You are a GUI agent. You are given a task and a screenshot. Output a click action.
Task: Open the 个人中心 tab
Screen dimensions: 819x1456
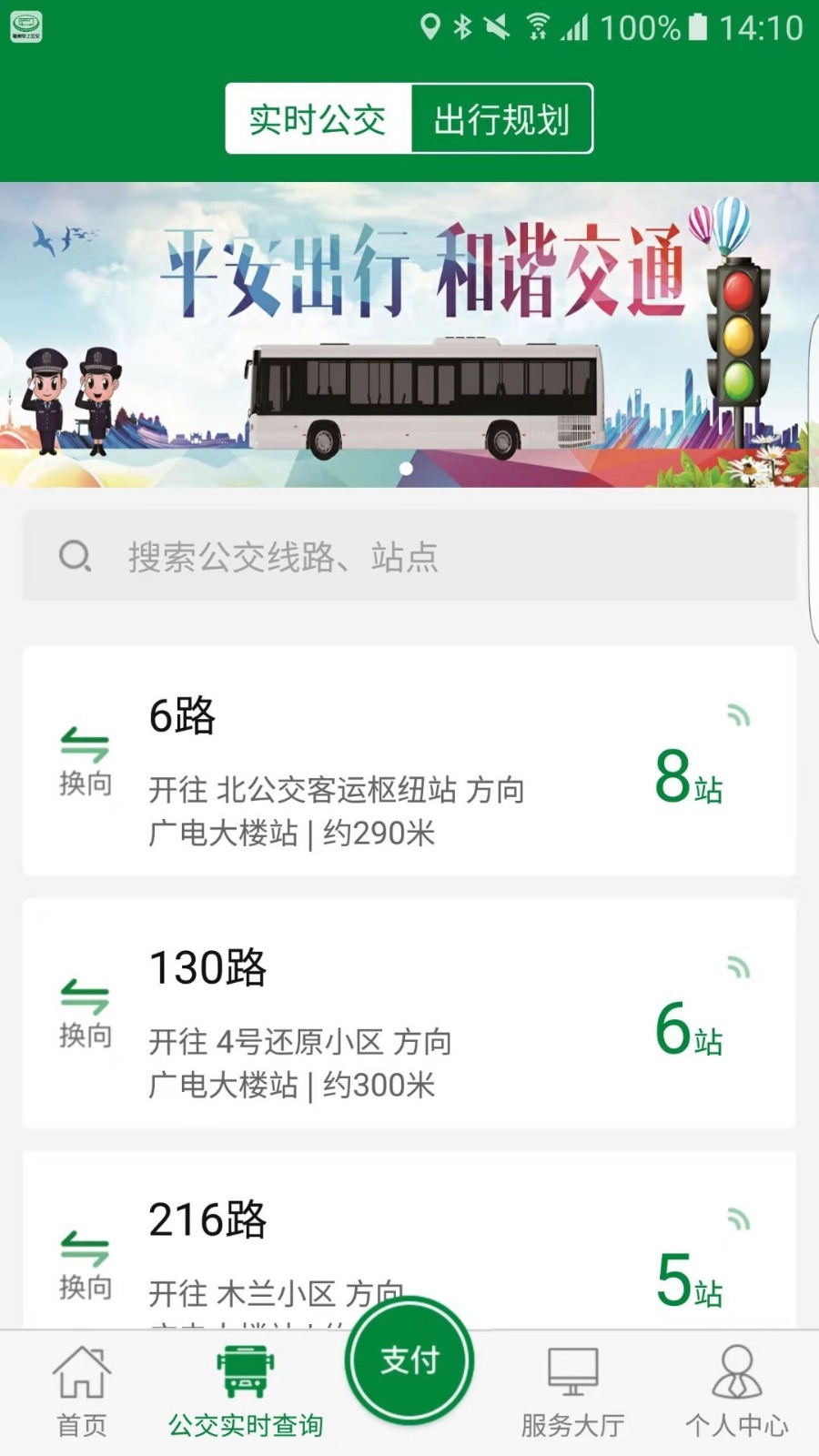point(736,1392)
